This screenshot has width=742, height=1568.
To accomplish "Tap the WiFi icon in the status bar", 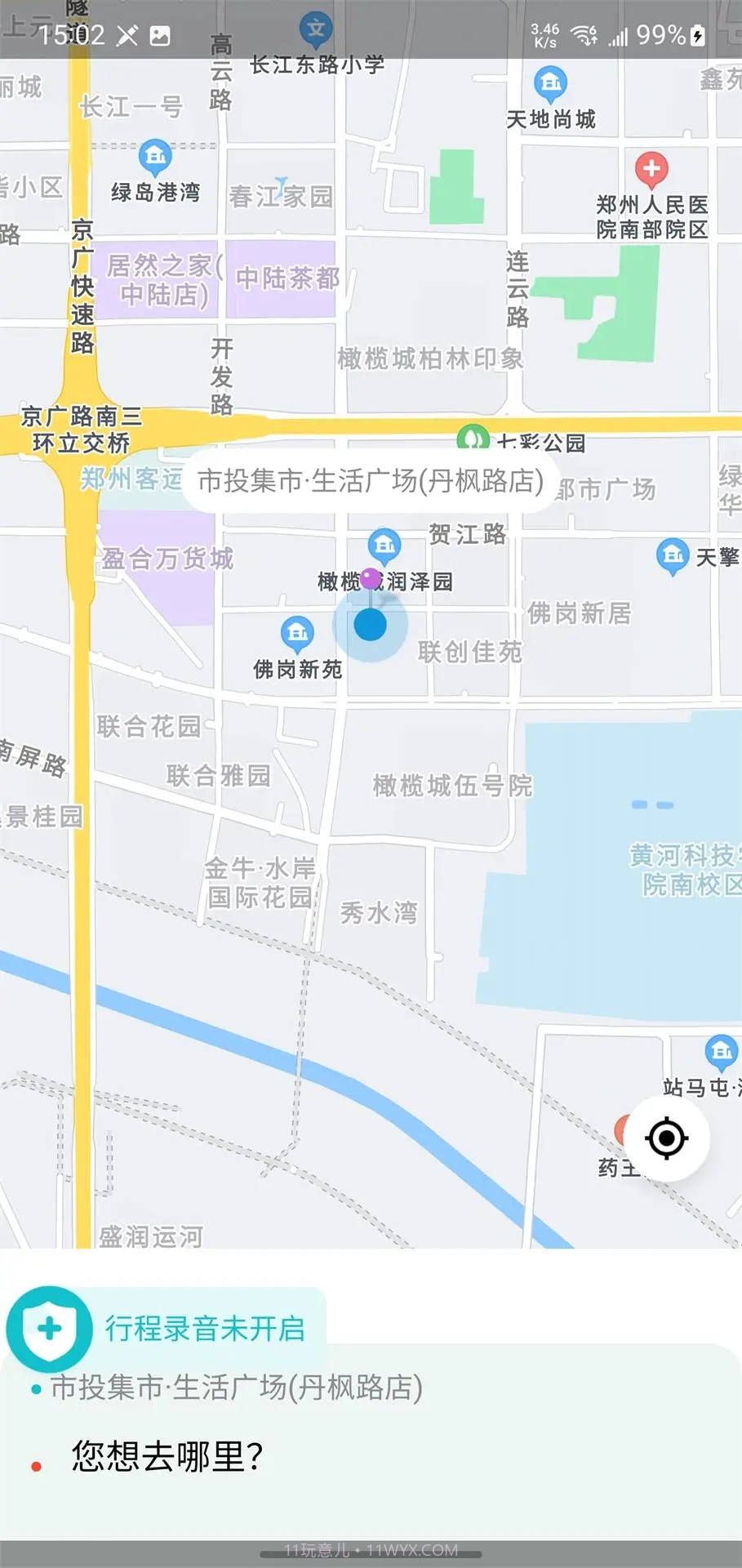I will pyautogui.click(x=581, y=34).
